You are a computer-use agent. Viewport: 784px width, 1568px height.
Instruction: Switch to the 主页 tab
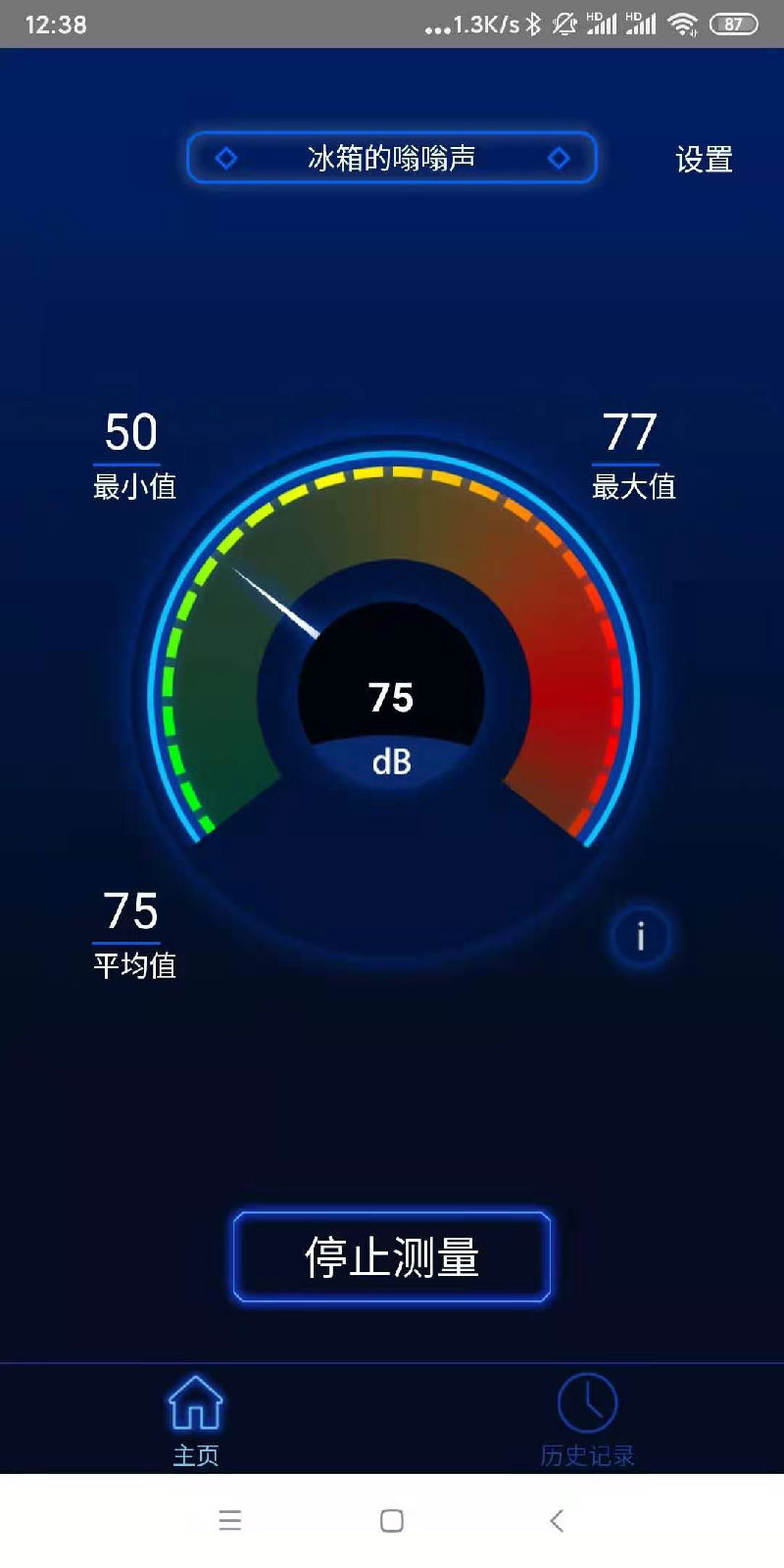coord(196,1419)
